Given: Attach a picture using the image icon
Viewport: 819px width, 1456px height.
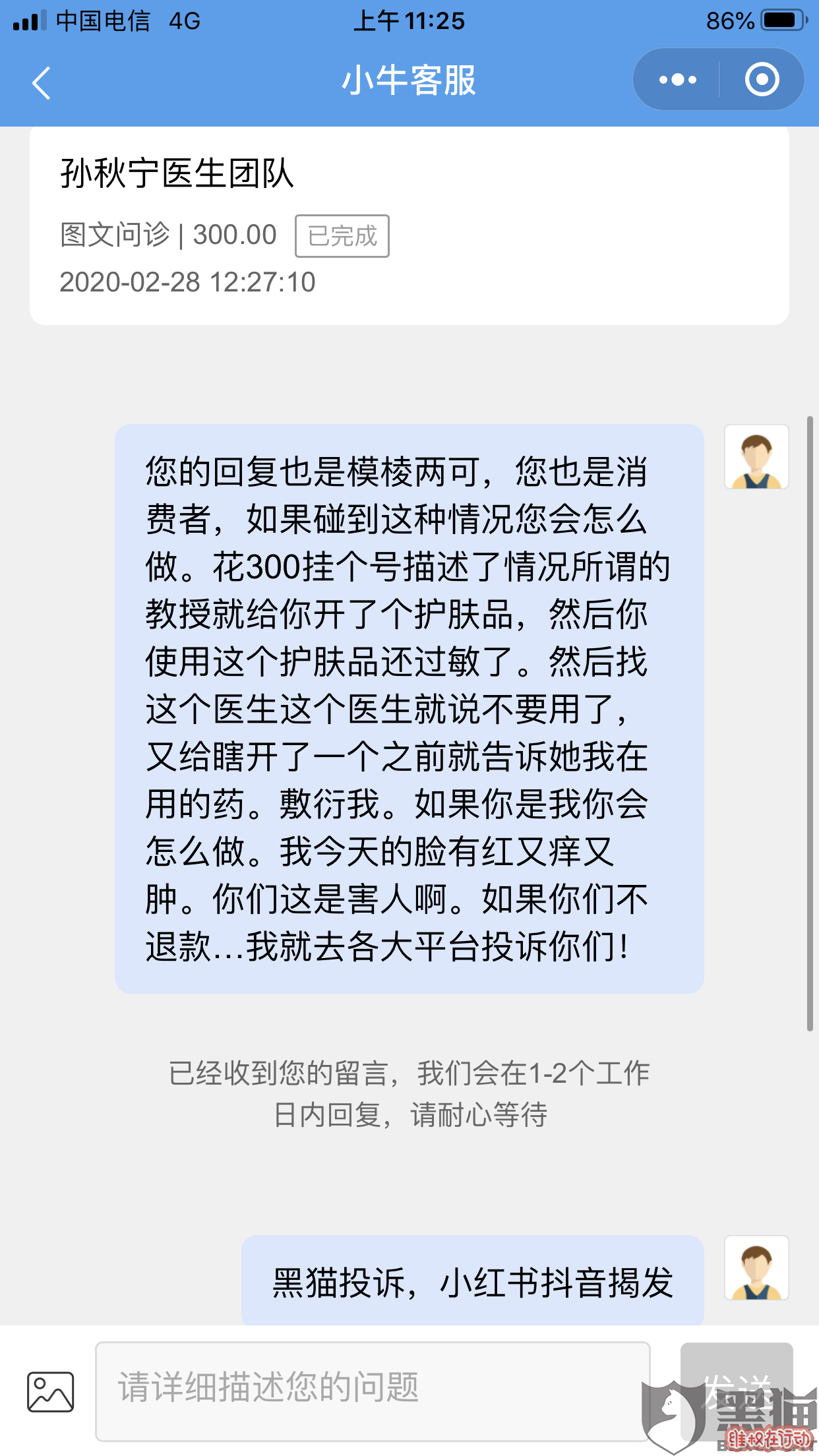Looking at the screenshot, I should click(x=50, y=1391).
